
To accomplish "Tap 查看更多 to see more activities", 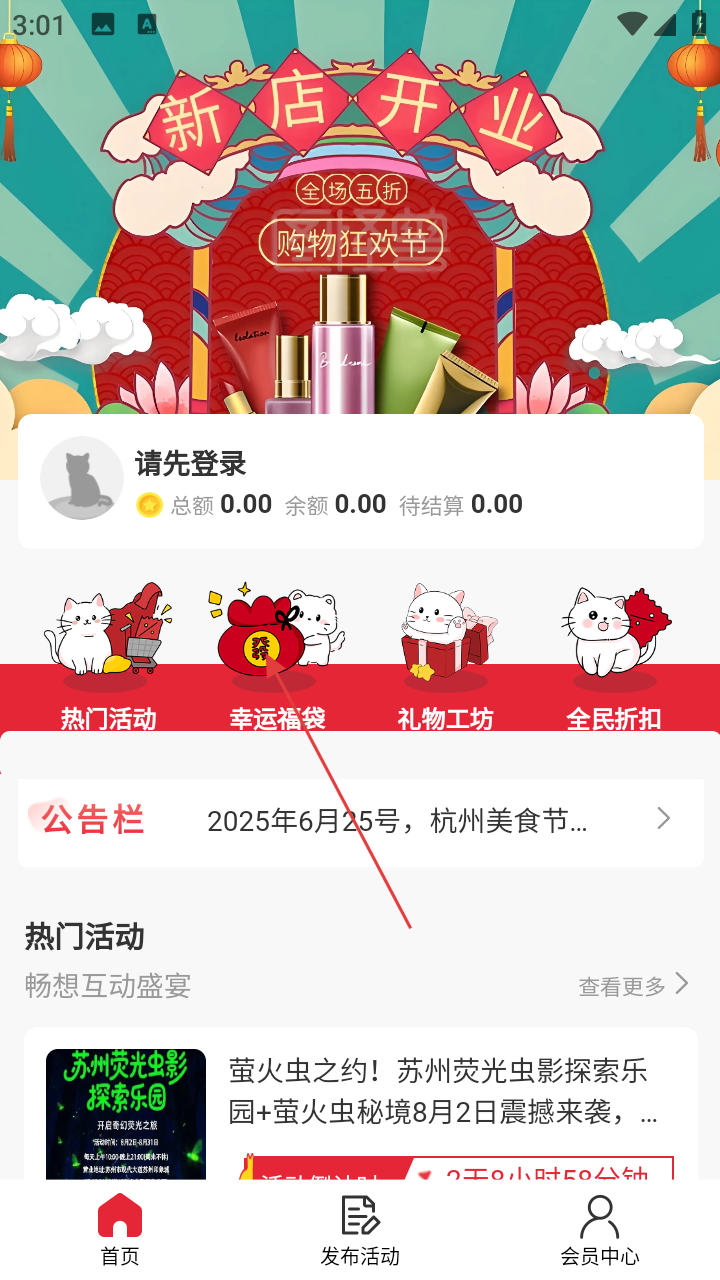I will pos(633,986).
